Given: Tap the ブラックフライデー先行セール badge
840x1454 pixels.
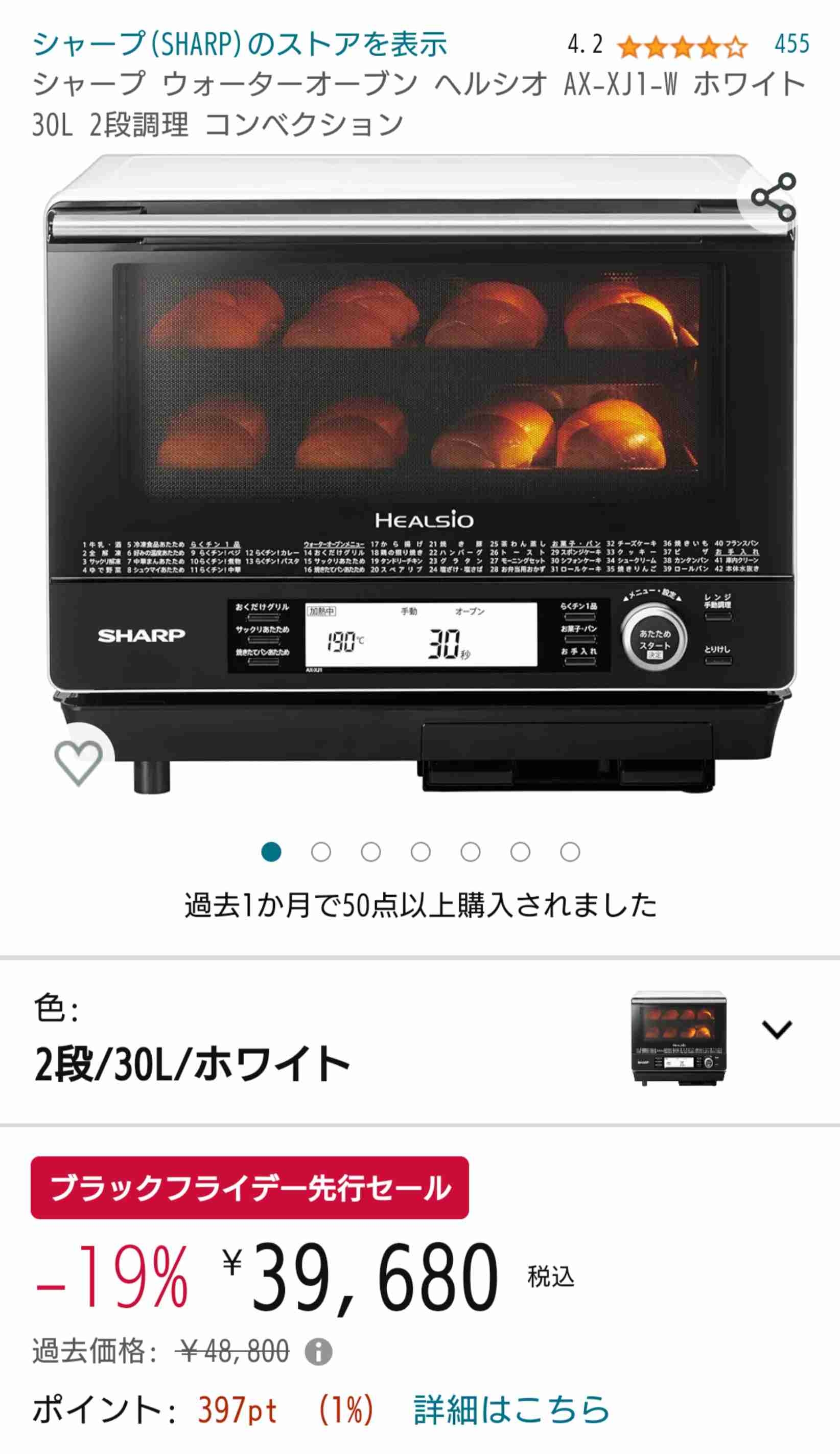Looking at the screenshot, I should (250, 1188).
